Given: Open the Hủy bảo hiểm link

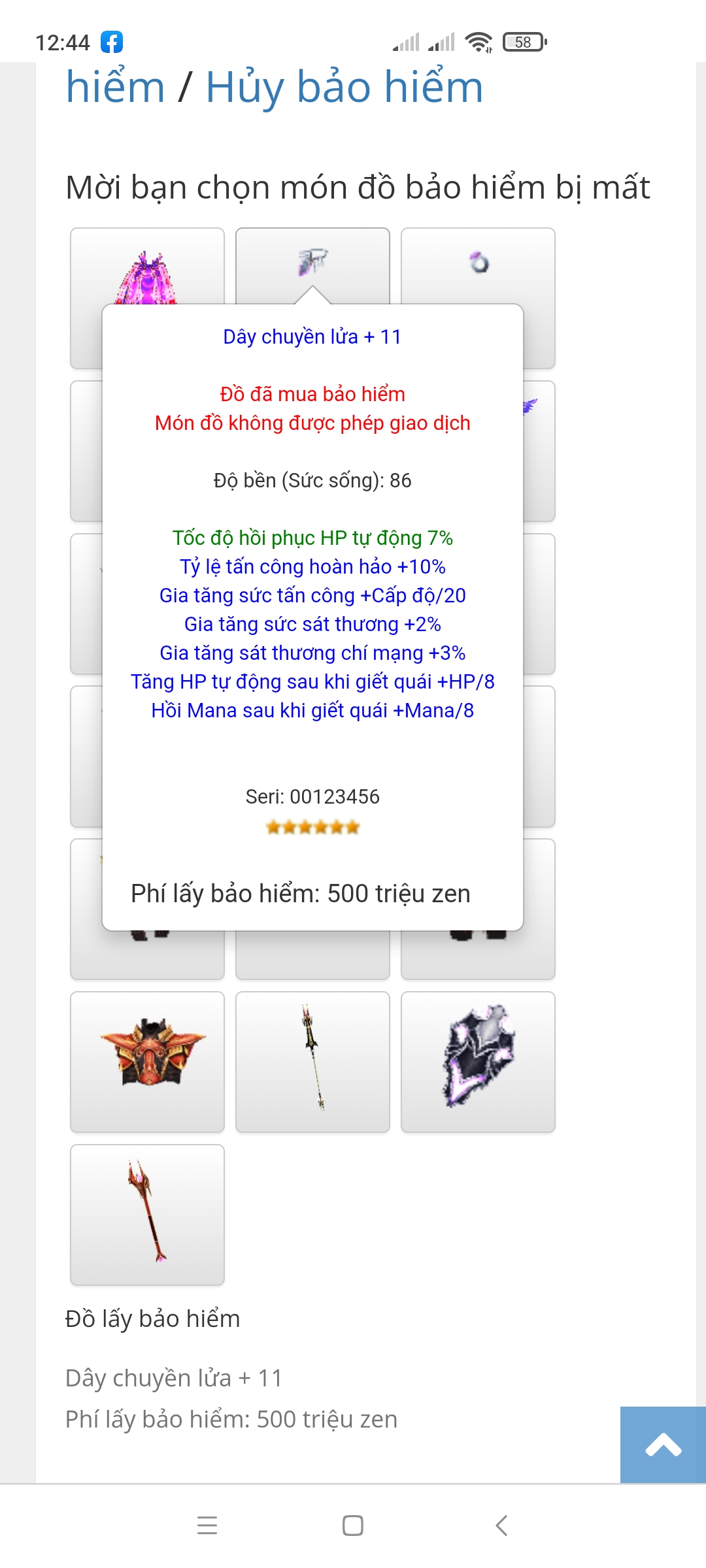Looking at the screenshot, I should point(344,87).
